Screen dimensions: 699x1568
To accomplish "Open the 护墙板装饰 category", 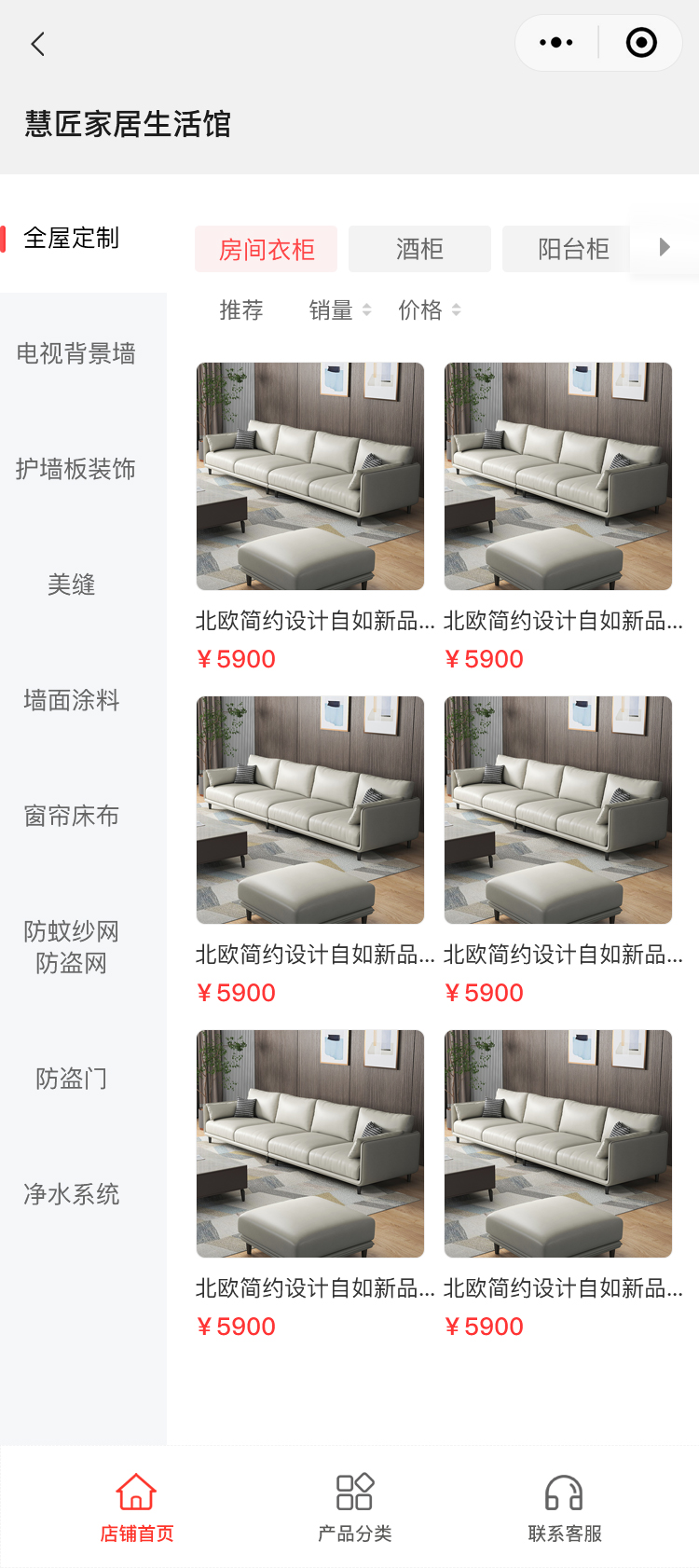I will click(x=75, y=469).
